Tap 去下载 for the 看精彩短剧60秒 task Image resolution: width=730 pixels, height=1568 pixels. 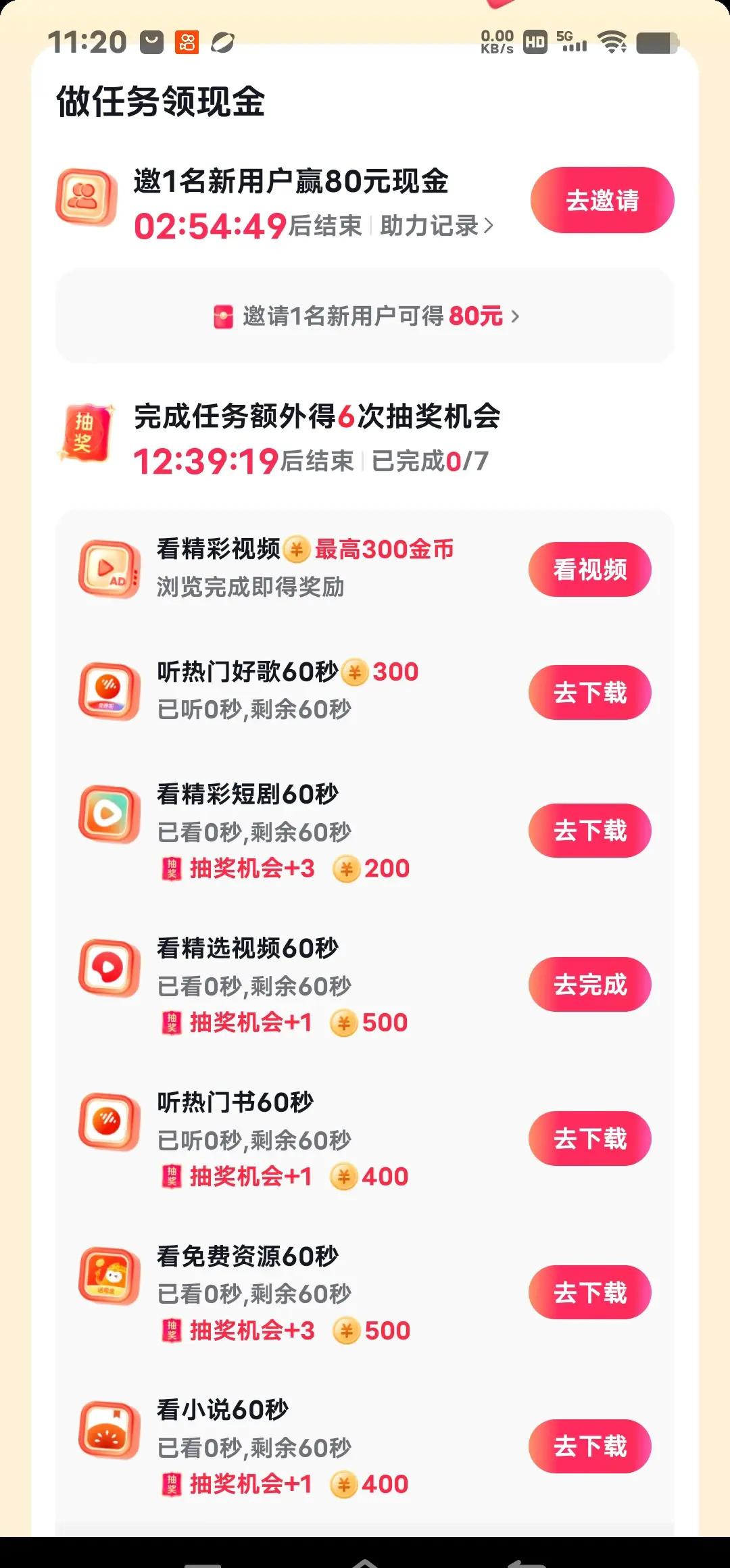point(589,831)
